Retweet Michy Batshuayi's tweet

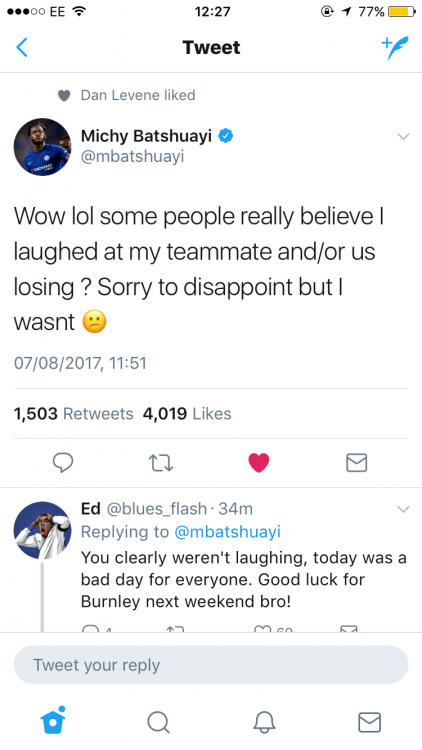(x=161, y=463)
